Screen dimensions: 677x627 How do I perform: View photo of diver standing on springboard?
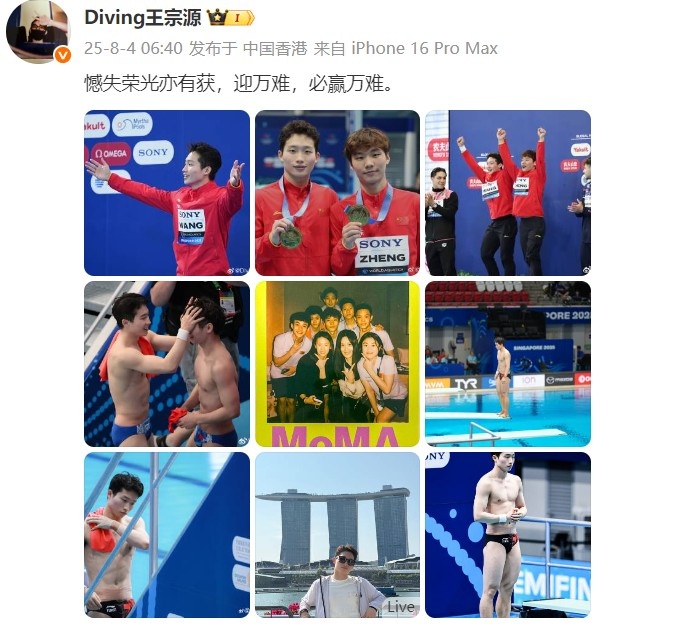pos(508,364)
